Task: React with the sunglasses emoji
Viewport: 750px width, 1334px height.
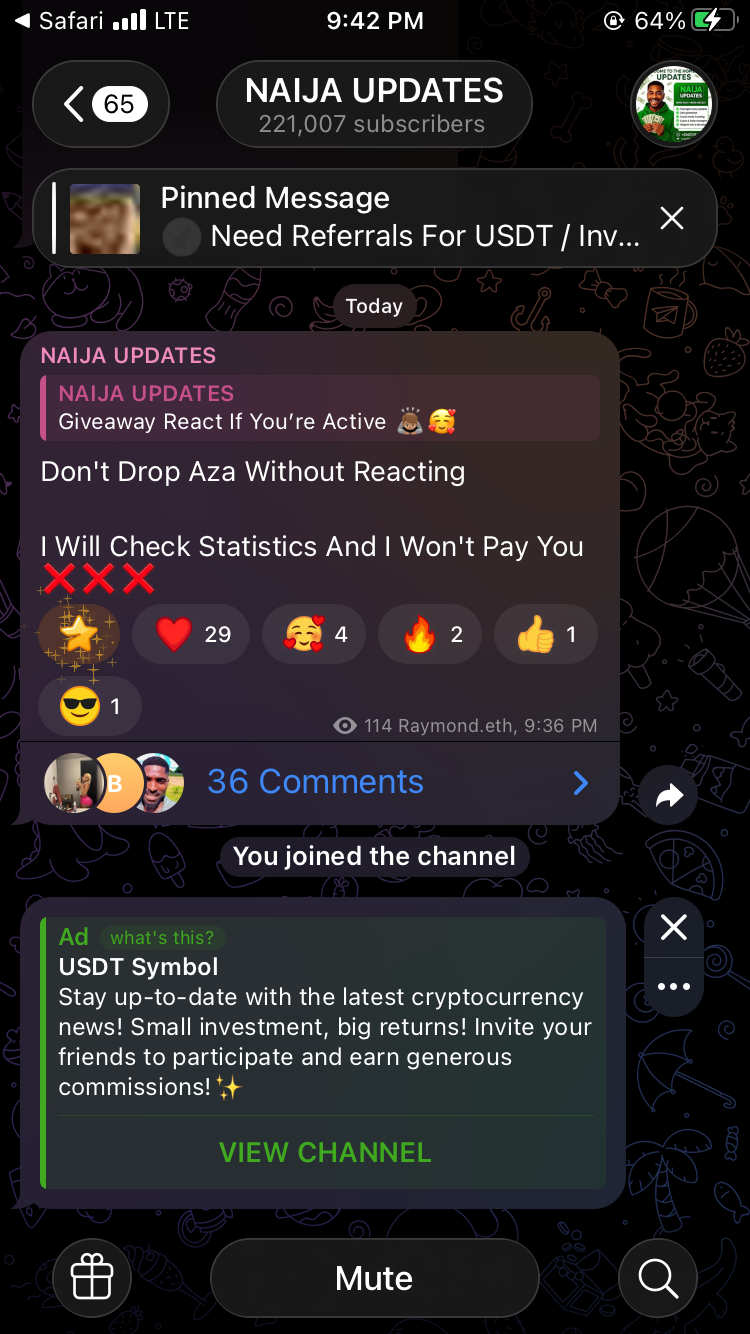Action: pyautogui.click(x=90, y=707)
